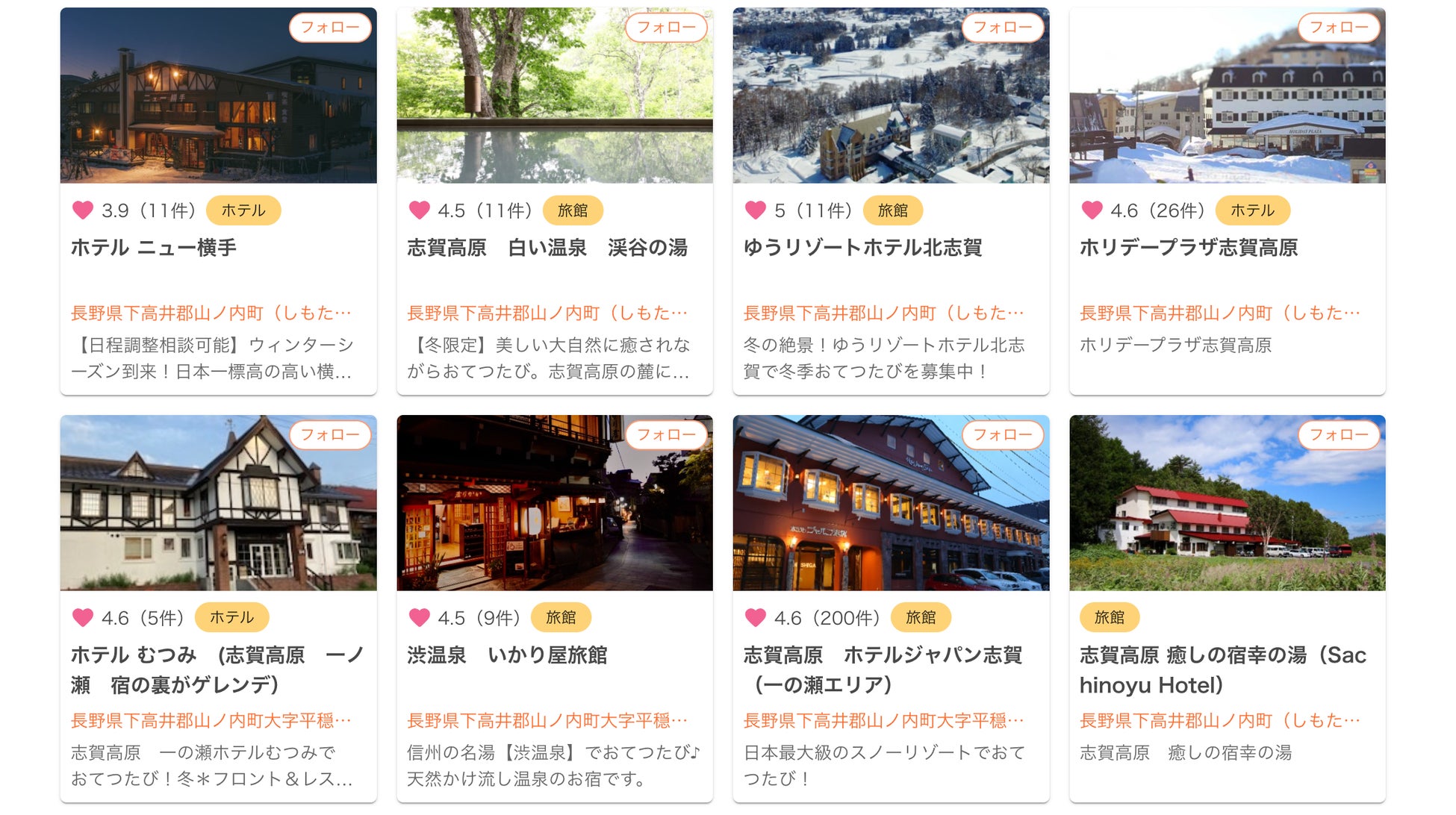This screenshot has width=1456, height=815.
Task: Follow 渋温泉 いかり屋旅館
Action: 666,434
